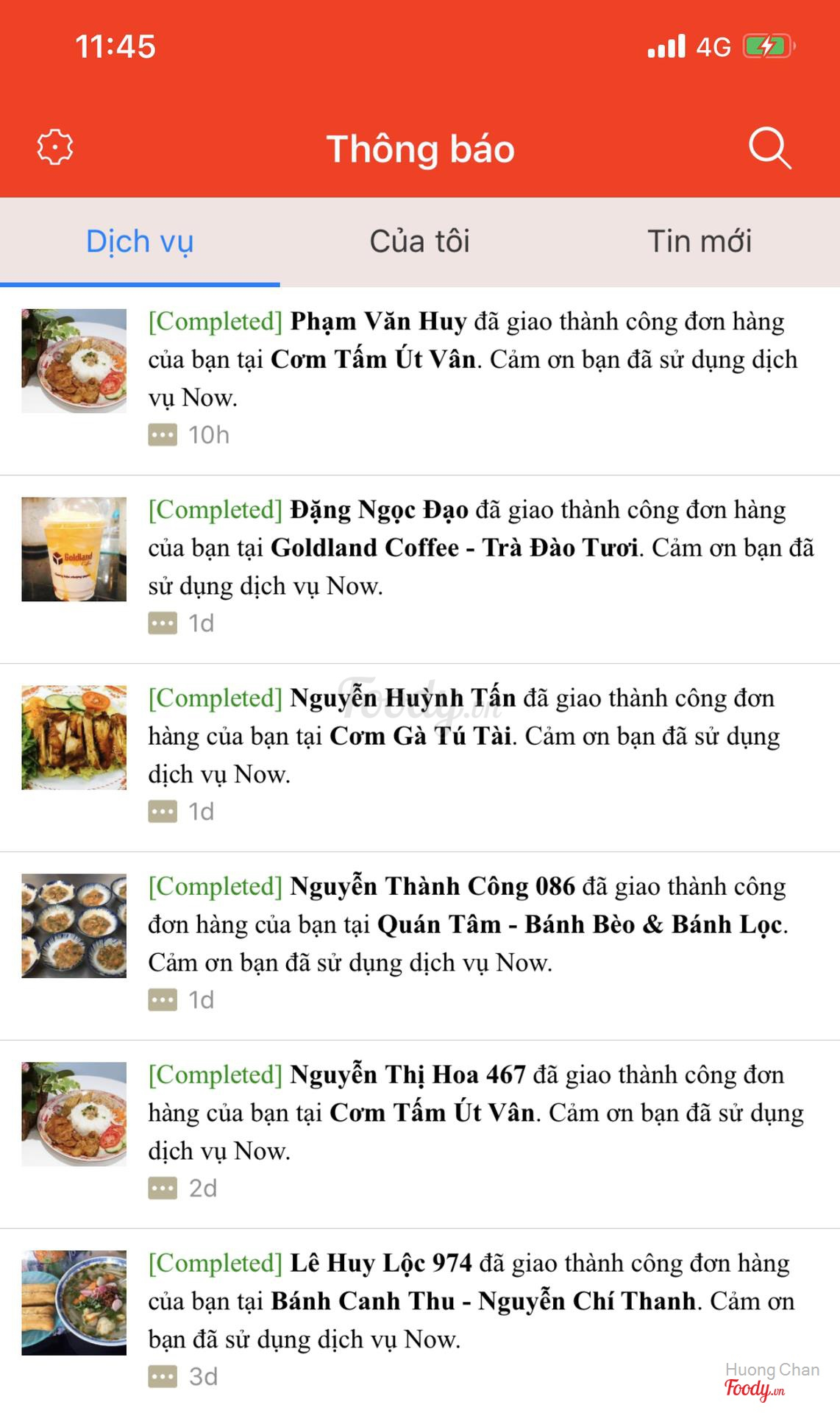Switch to the Tin mới tab
The image size is (840, 1413).
coord(700,242)
